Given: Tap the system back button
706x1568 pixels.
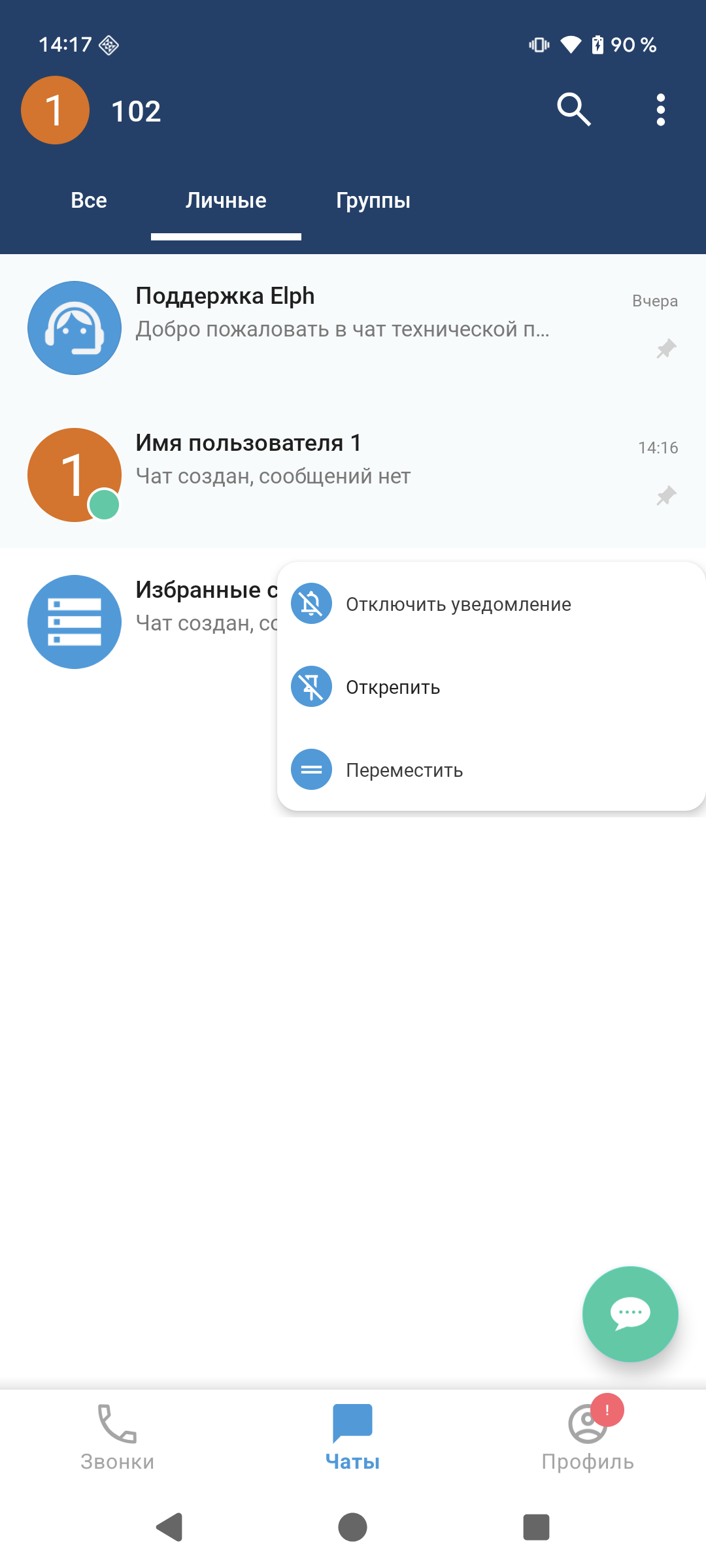Looking at the screenshot, I should point(170,1527).
